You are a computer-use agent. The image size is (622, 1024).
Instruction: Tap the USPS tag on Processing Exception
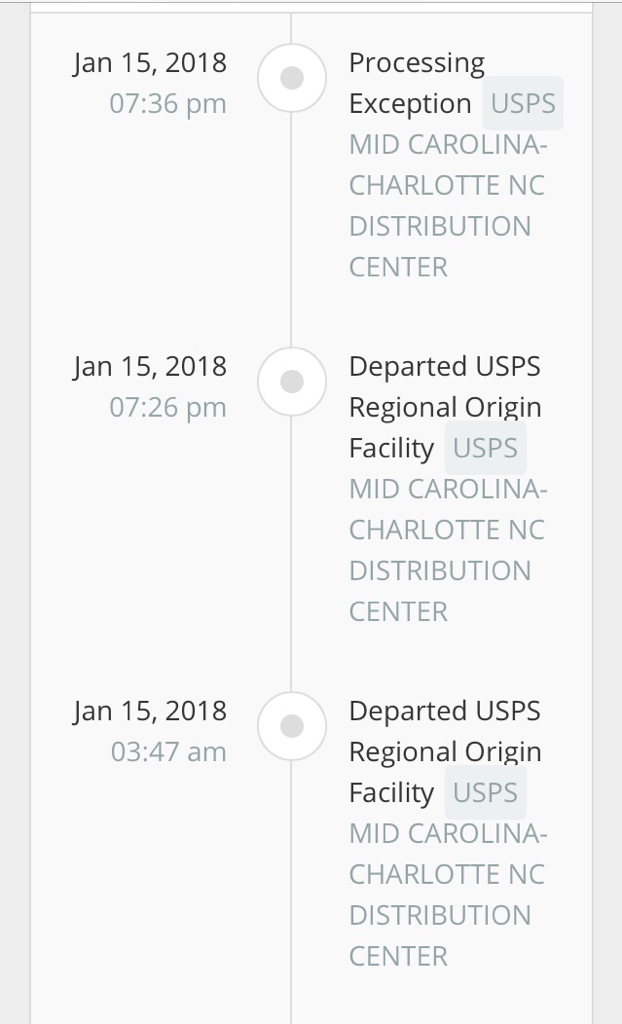point(522,104)
